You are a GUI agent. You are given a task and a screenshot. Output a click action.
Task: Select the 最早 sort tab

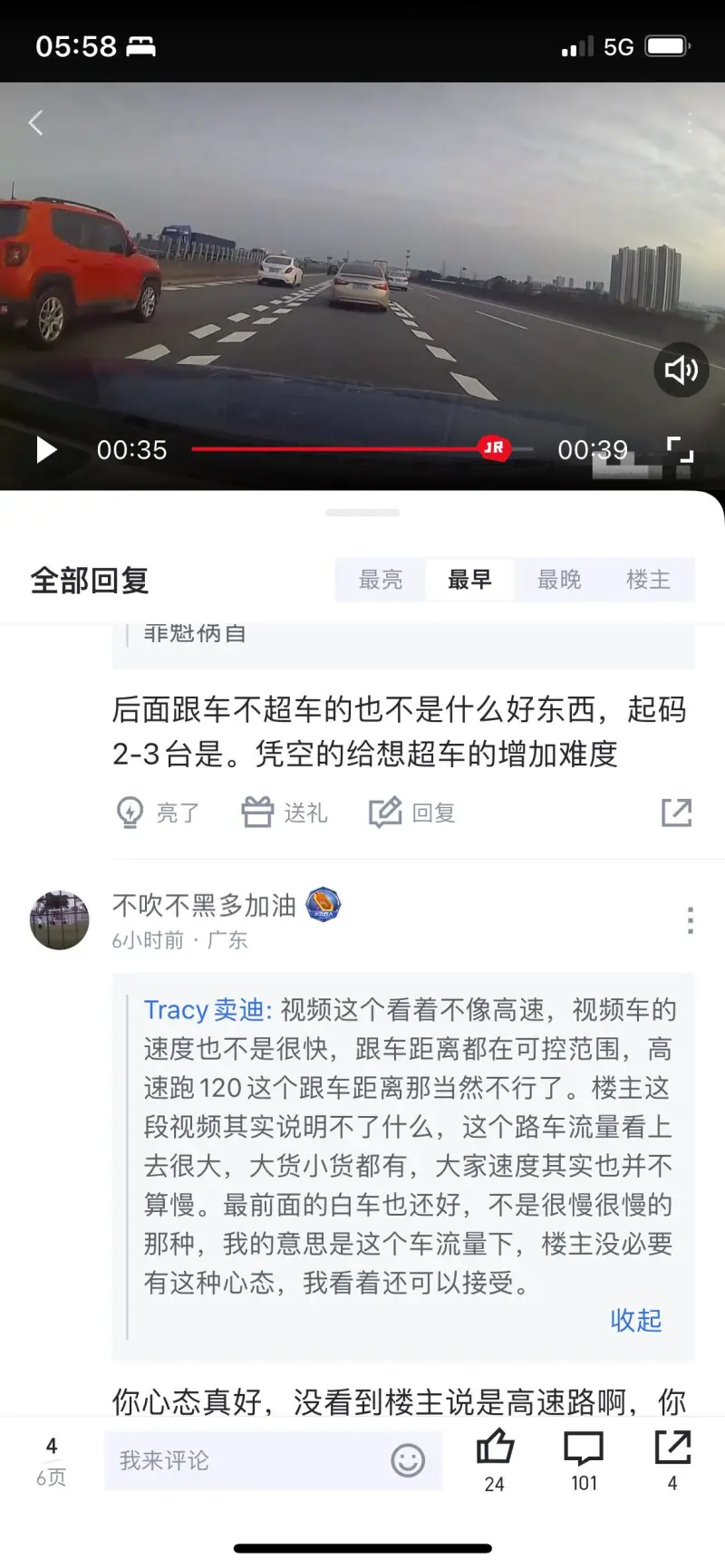point(469,580)
